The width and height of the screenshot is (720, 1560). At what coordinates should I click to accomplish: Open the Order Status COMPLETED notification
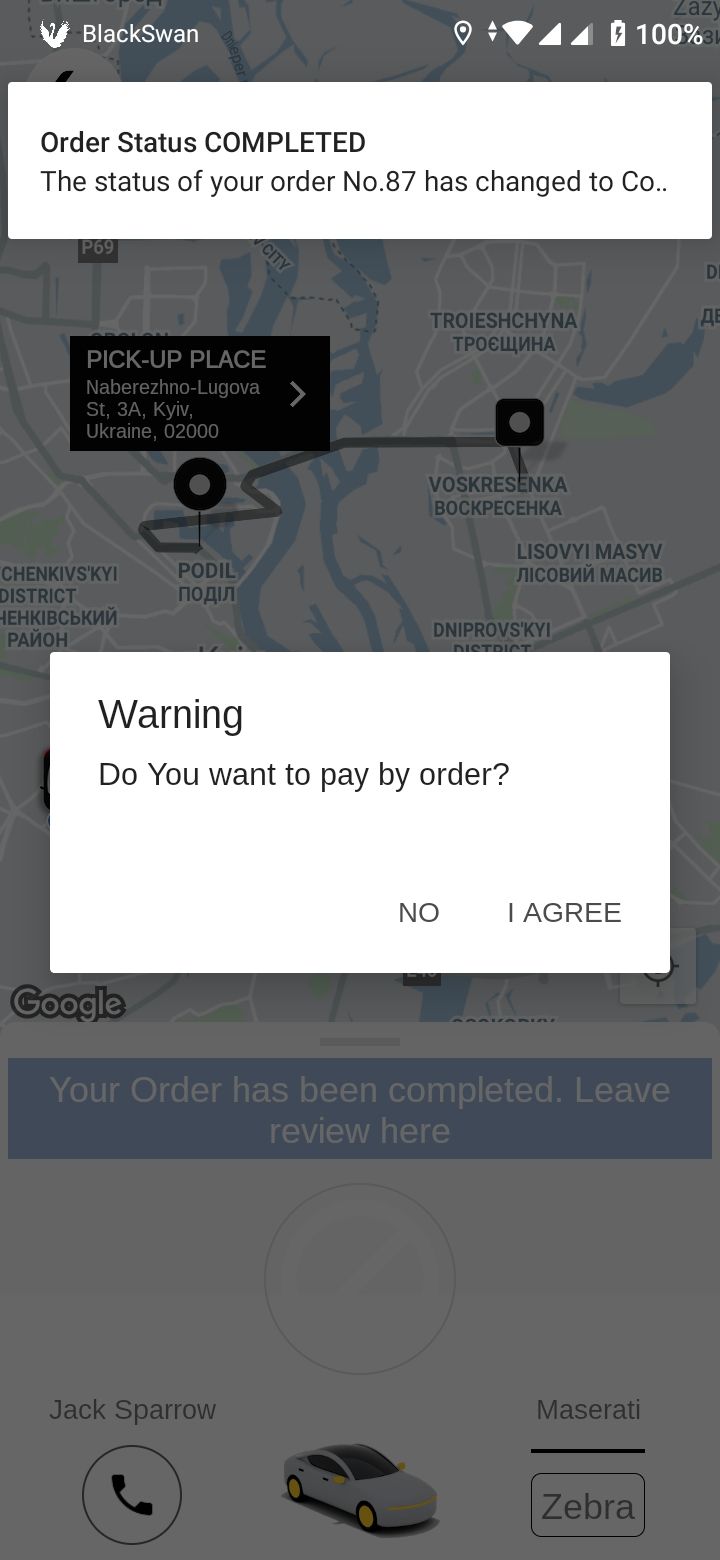tap(360, 161)
